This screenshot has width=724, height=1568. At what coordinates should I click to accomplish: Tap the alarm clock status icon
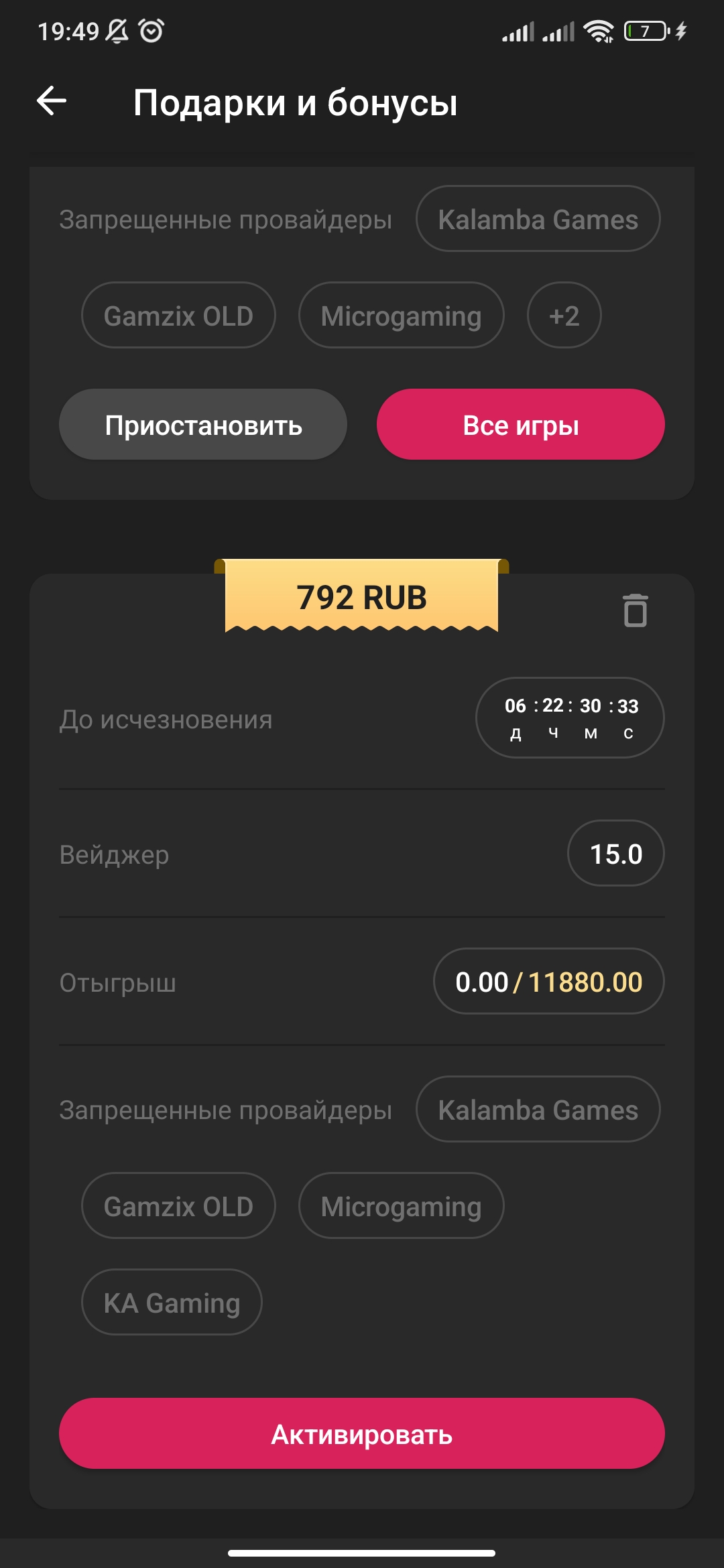[x=150, y=30]
